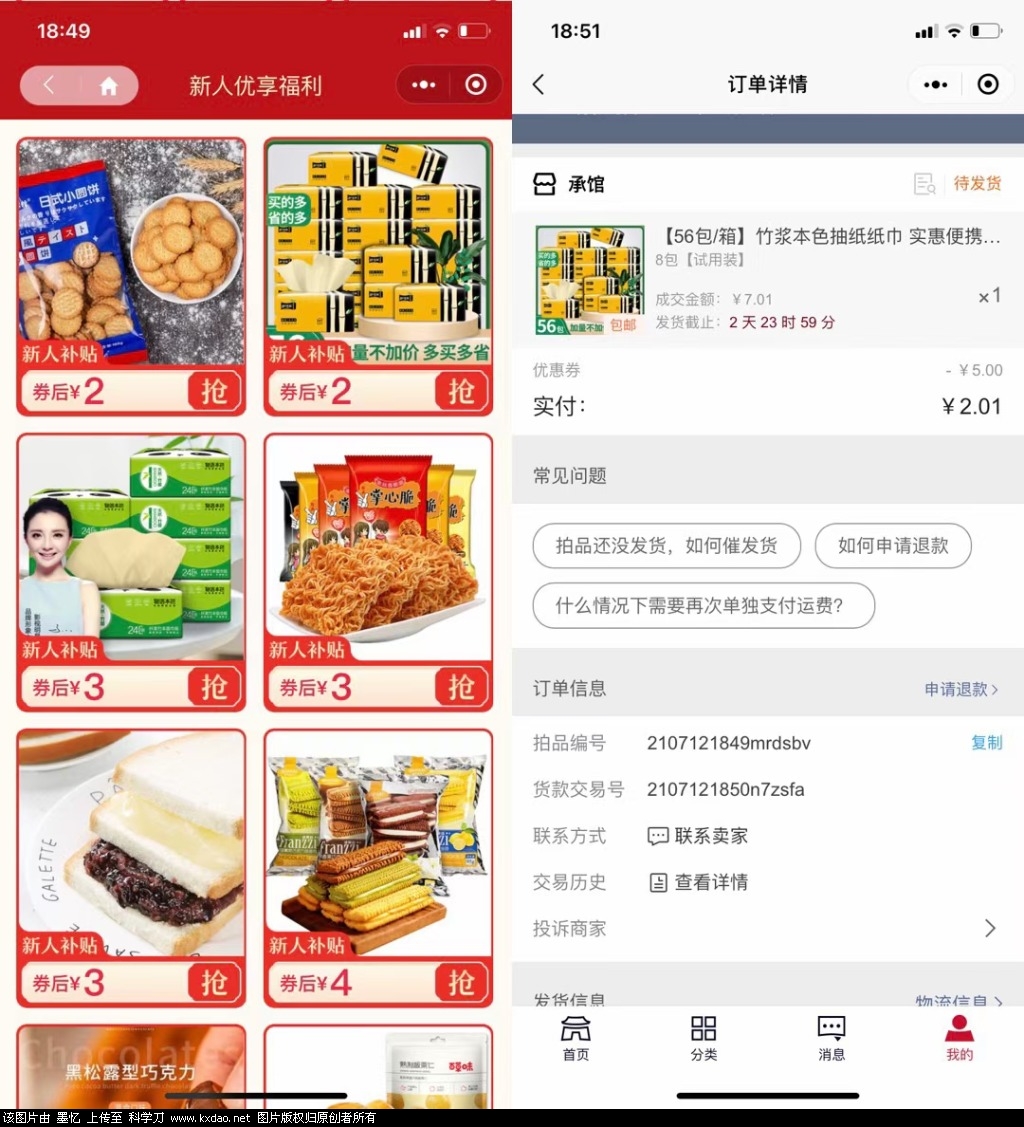Select the 如何申请退款 chip
Image resolution: width=1024 pixels, height=1127 pixels.
click(x=892, y=546)
